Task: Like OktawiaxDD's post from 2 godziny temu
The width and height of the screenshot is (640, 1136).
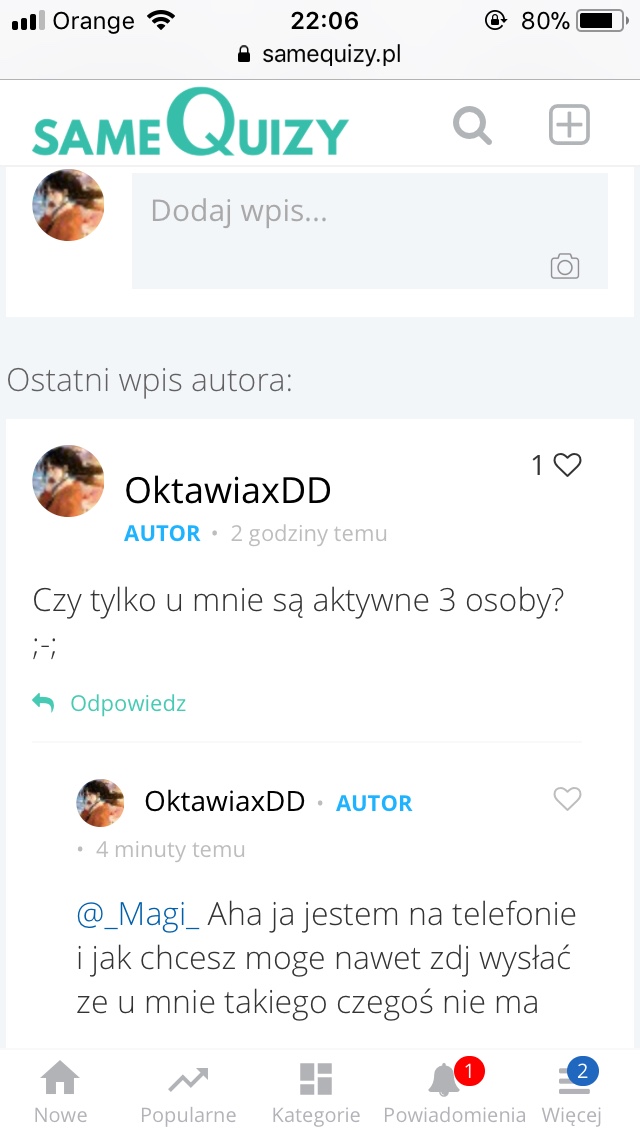Action: 567,465
